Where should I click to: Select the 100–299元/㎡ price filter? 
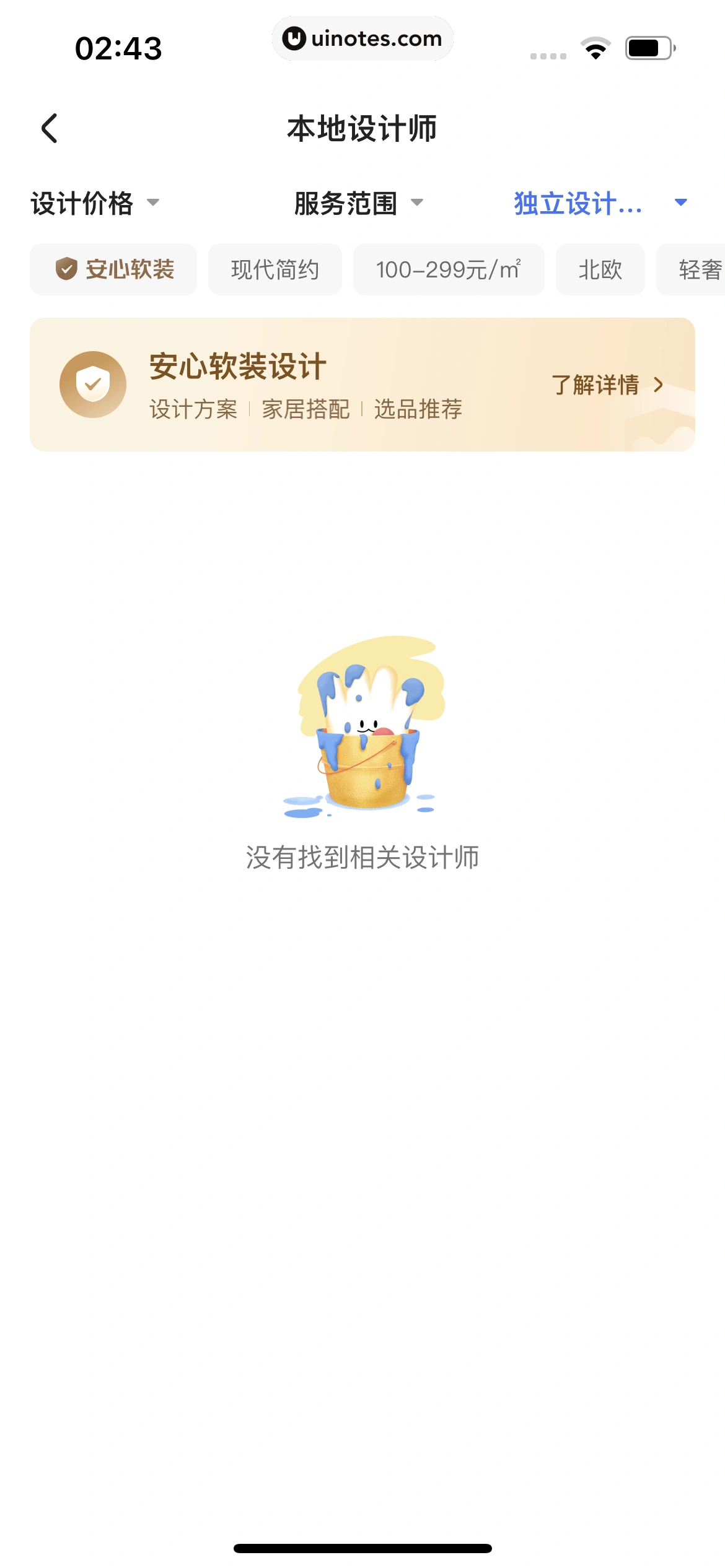(x=449, y=269)
